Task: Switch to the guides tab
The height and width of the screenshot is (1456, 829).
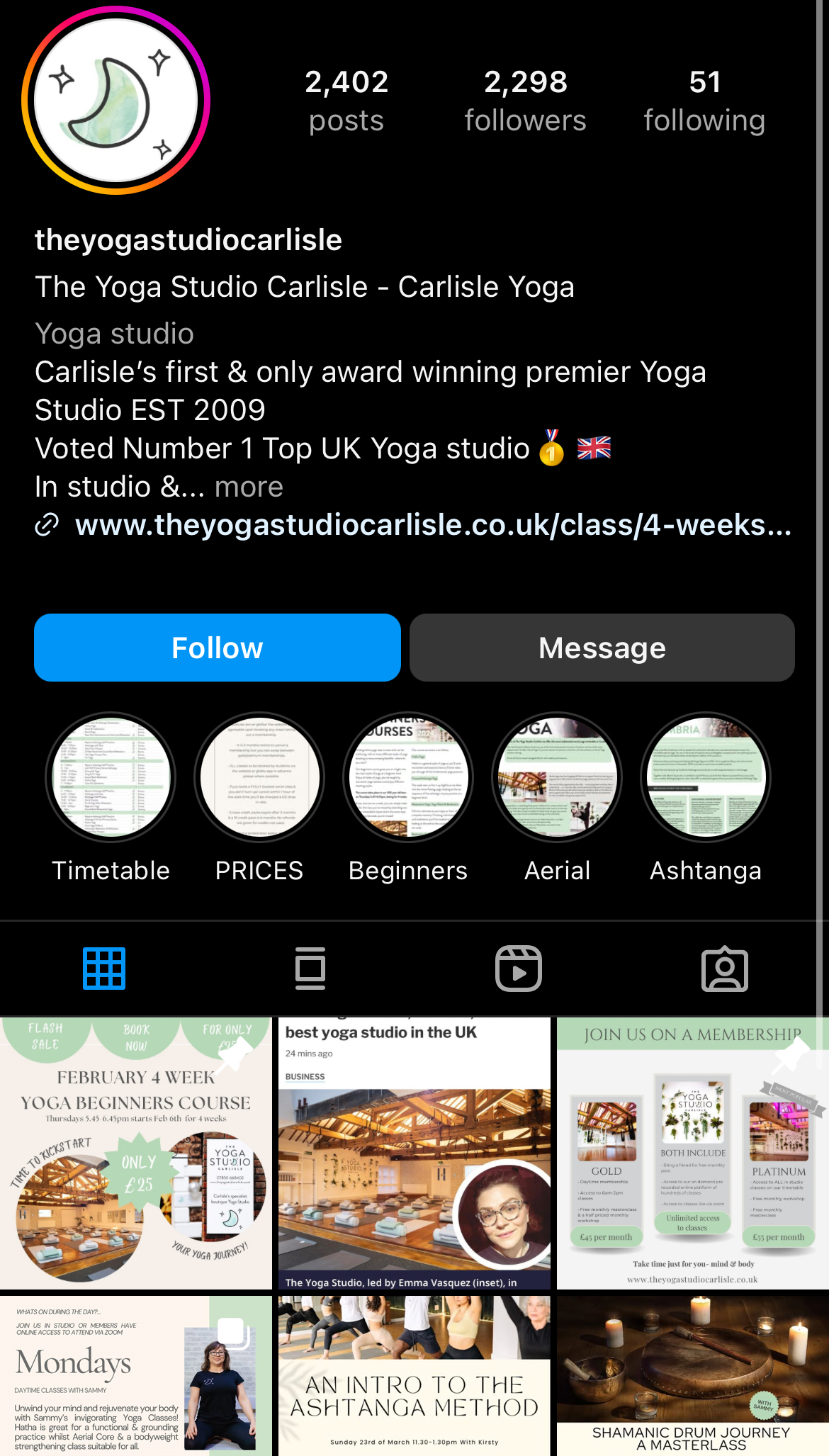Action: point(310,969)
